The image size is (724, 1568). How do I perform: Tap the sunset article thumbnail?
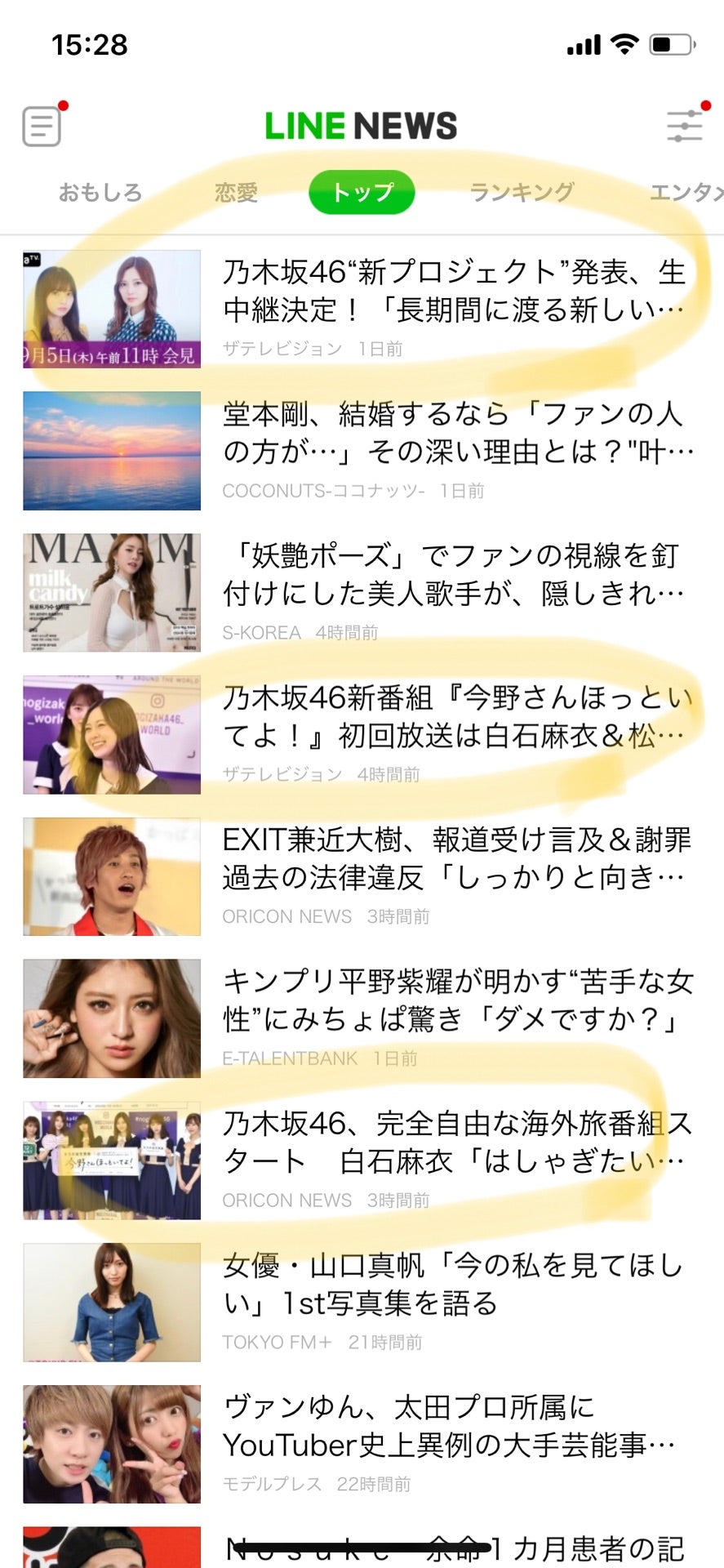pos(111,449)
